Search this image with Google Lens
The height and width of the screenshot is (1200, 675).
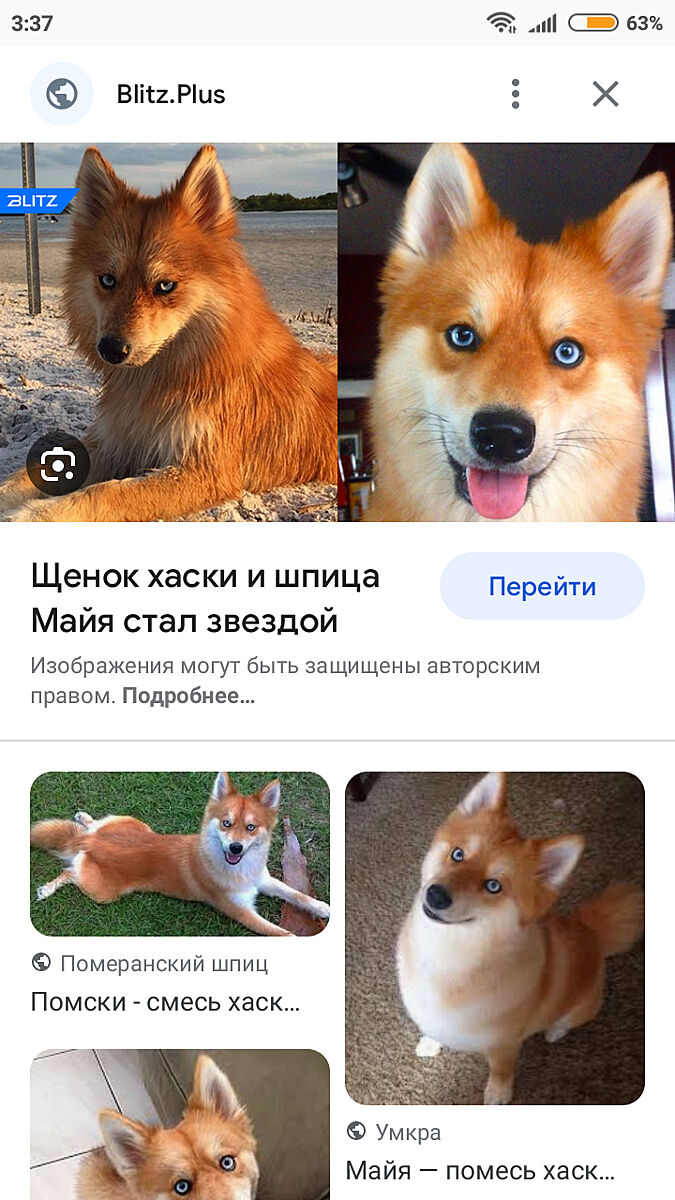(x=58, y=464)
